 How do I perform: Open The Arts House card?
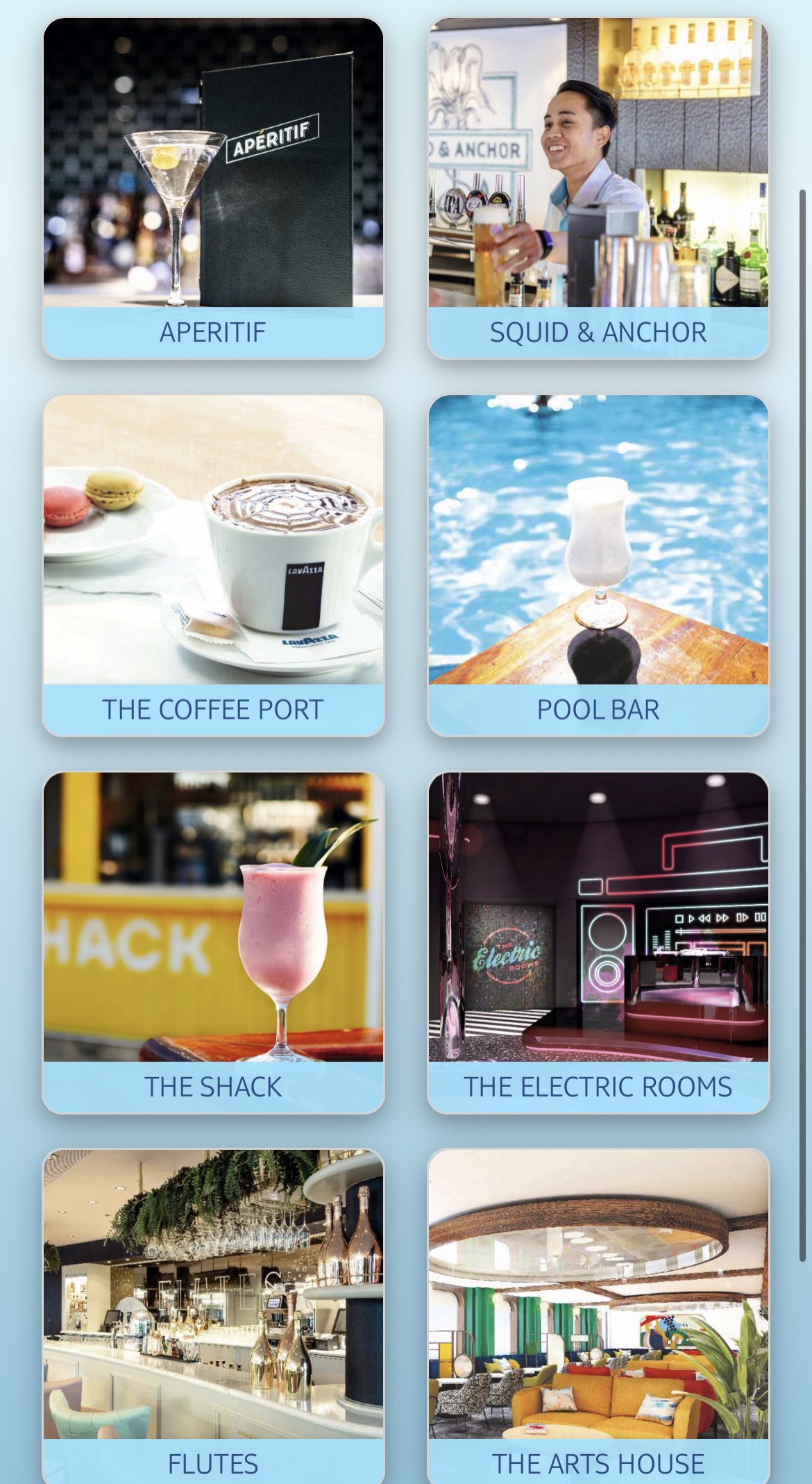598,1317
